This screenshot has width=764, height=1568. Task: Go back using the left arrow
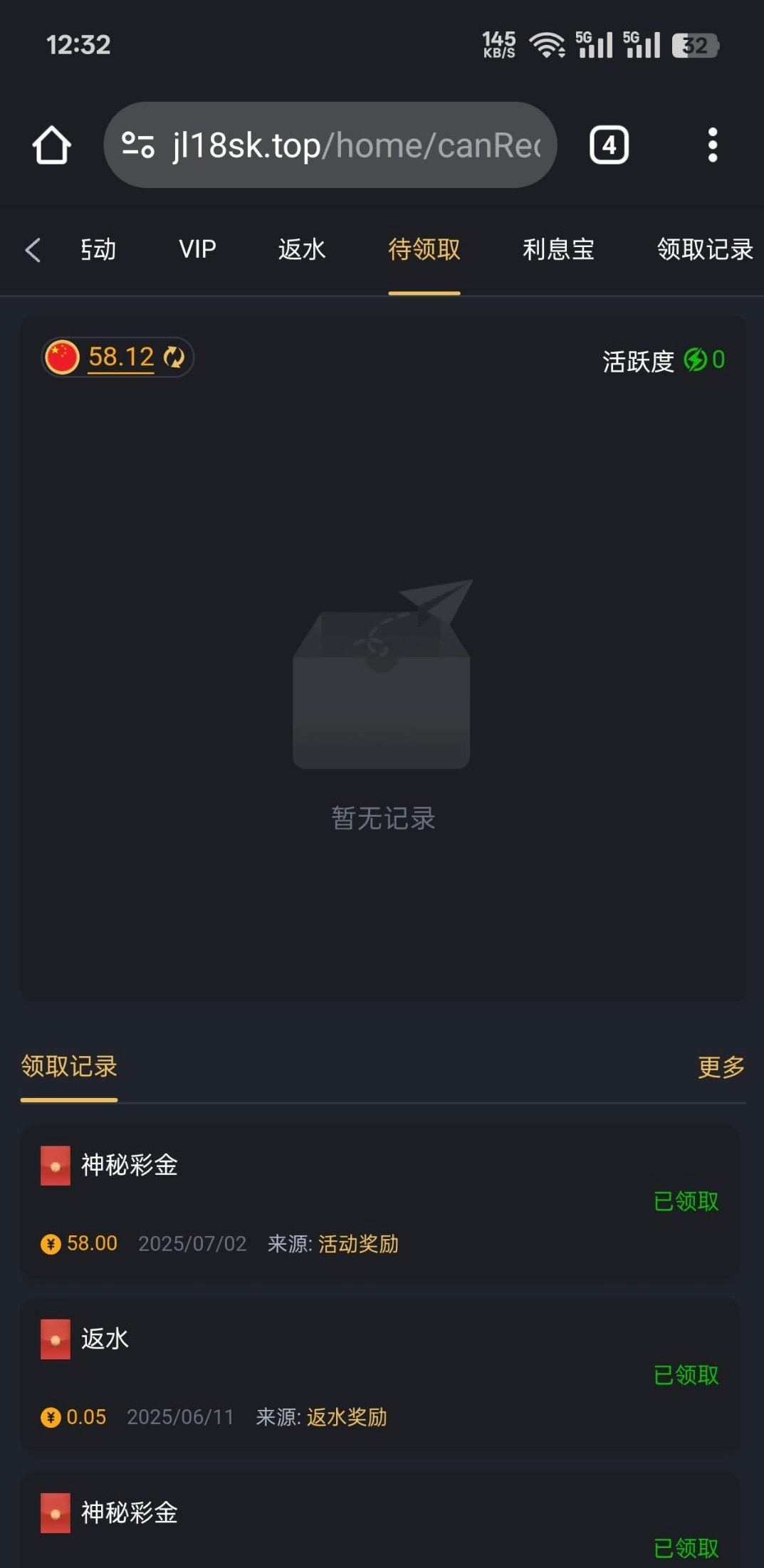[33, 250]
